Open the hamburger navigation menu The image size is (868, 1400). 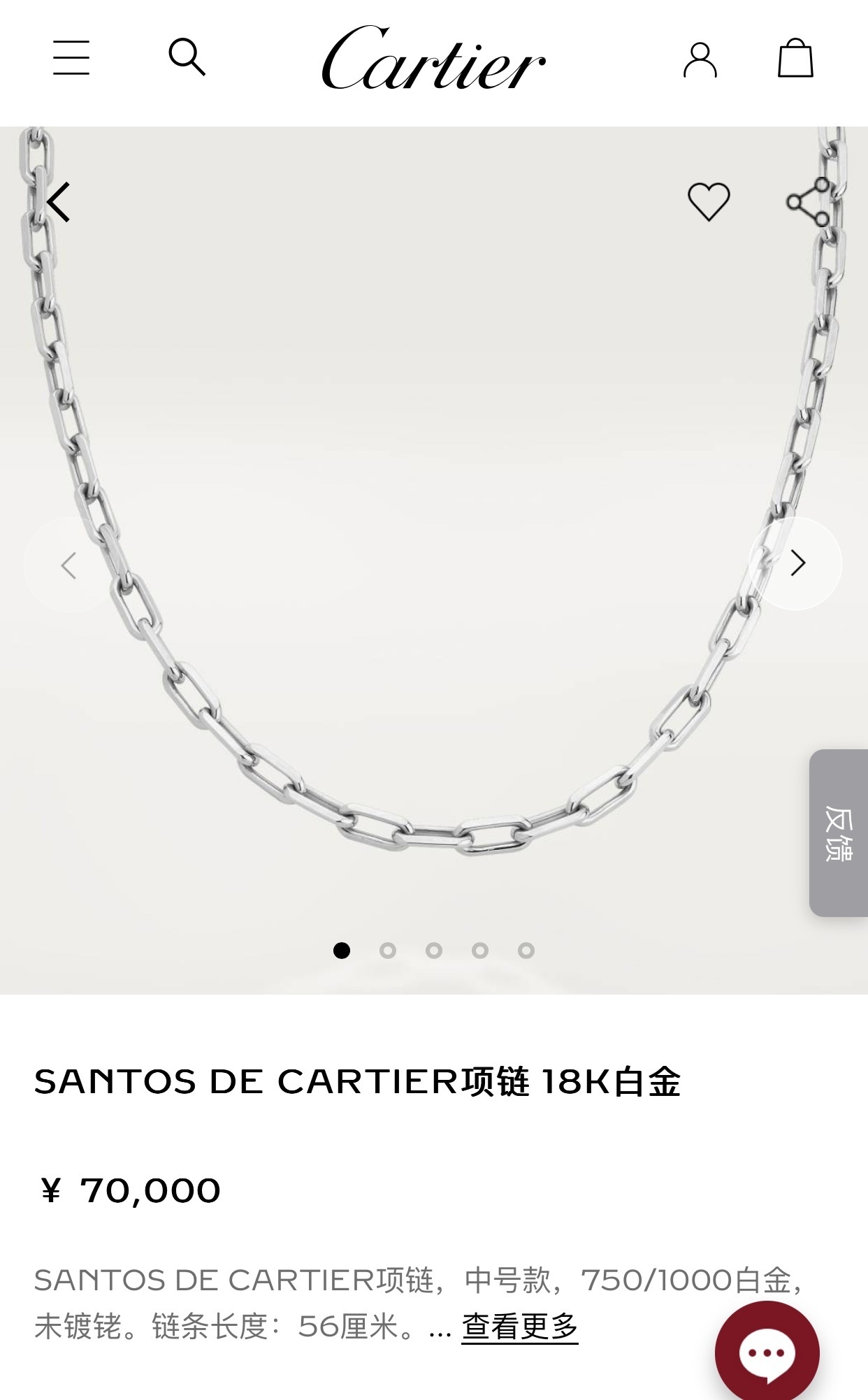[71, 57]
